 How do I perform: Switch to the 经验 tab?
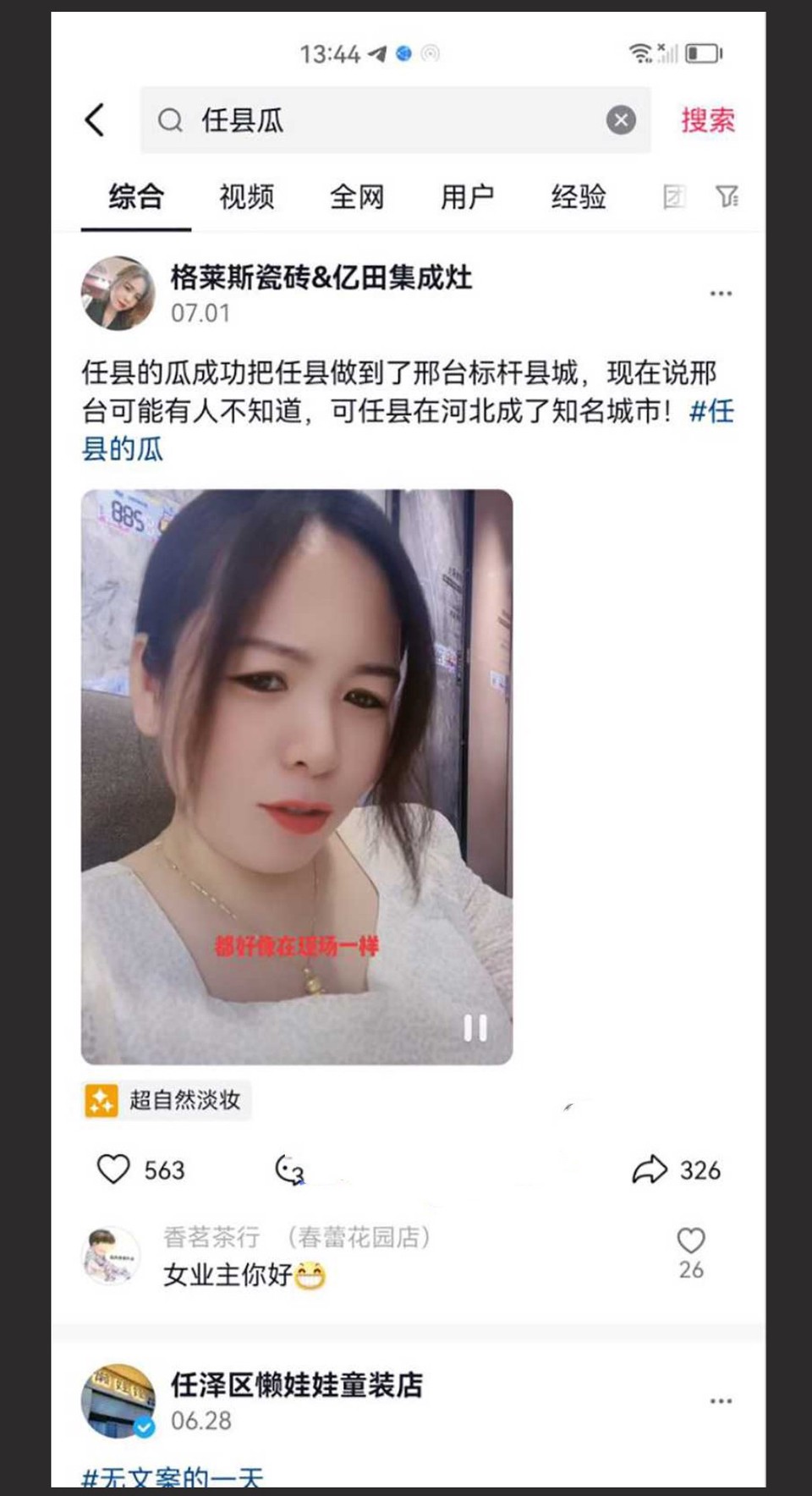coord(579,197)
